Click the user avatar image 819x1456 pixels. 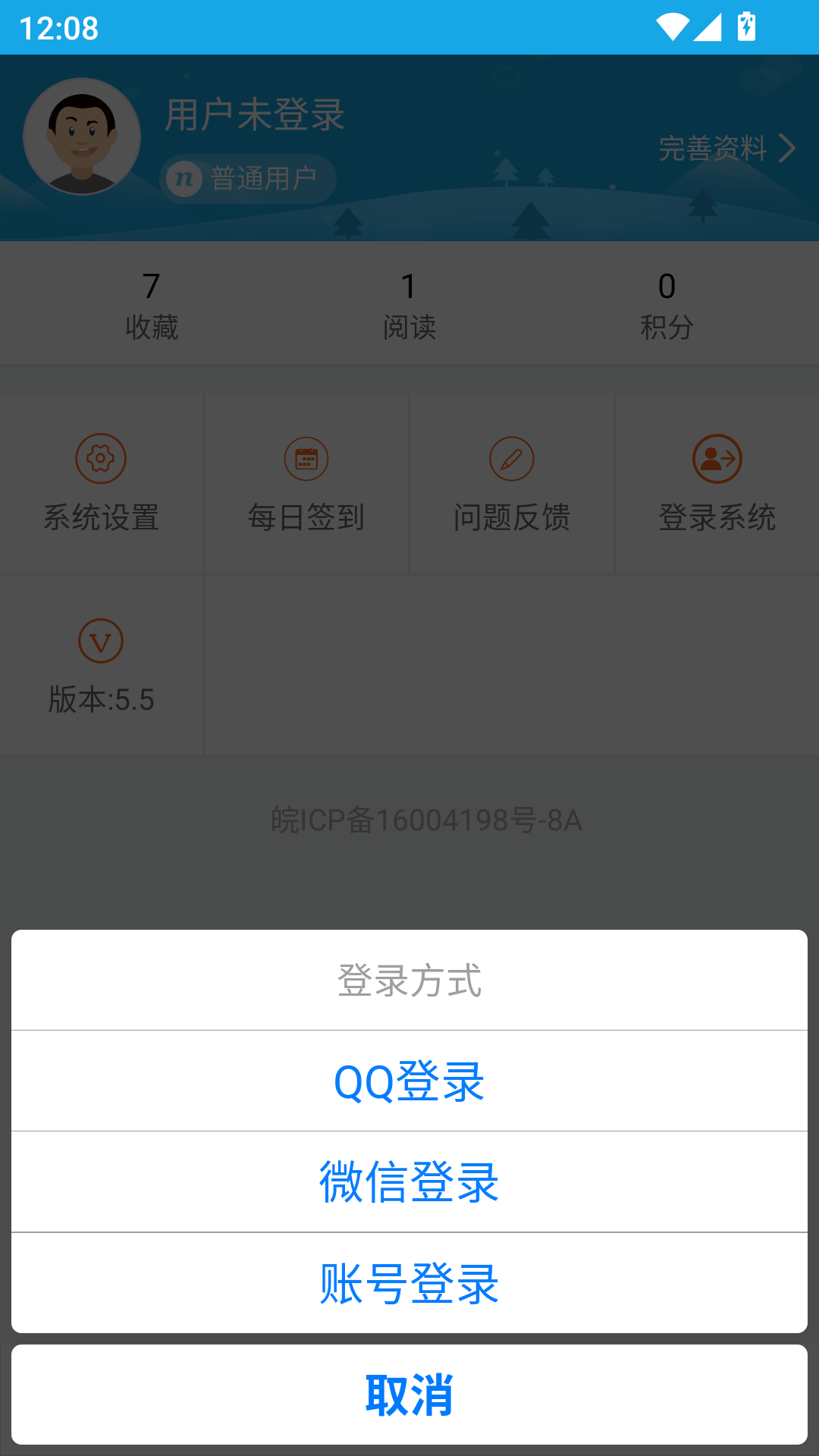click(81, 136)
